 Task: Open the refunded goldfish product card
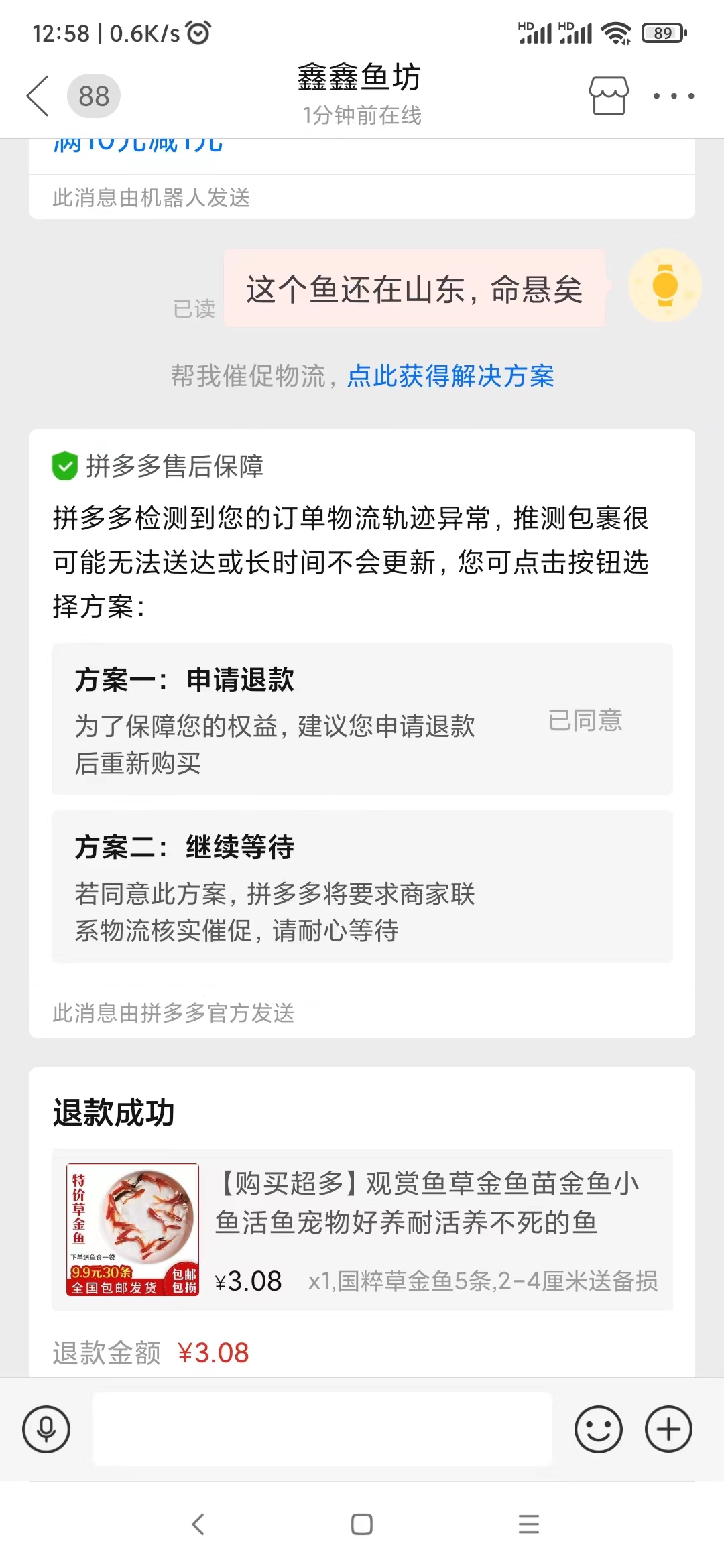[362, 1230]
